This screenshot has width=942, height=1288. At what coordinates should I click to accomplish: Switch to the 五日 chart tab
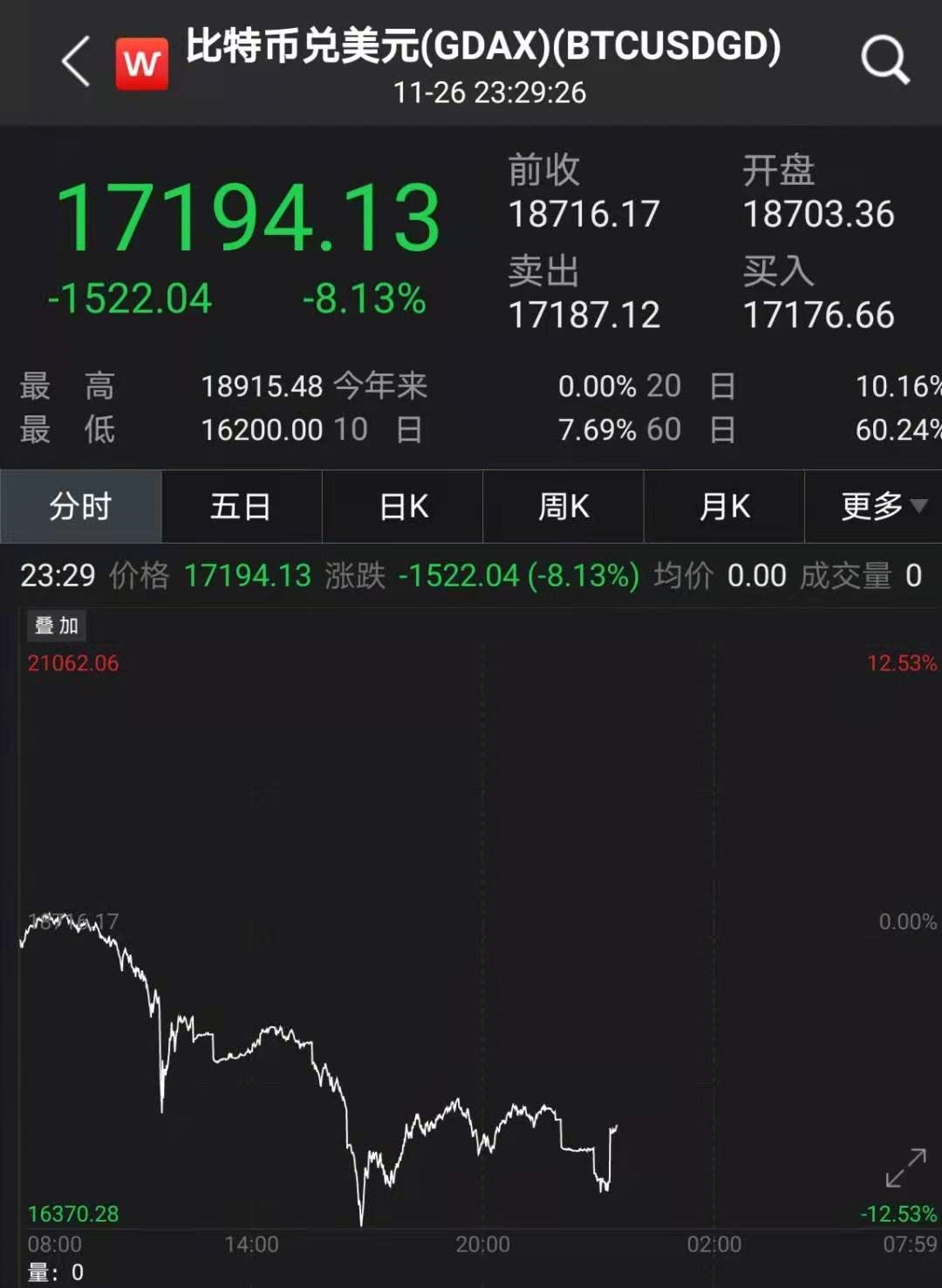[241, 507]
